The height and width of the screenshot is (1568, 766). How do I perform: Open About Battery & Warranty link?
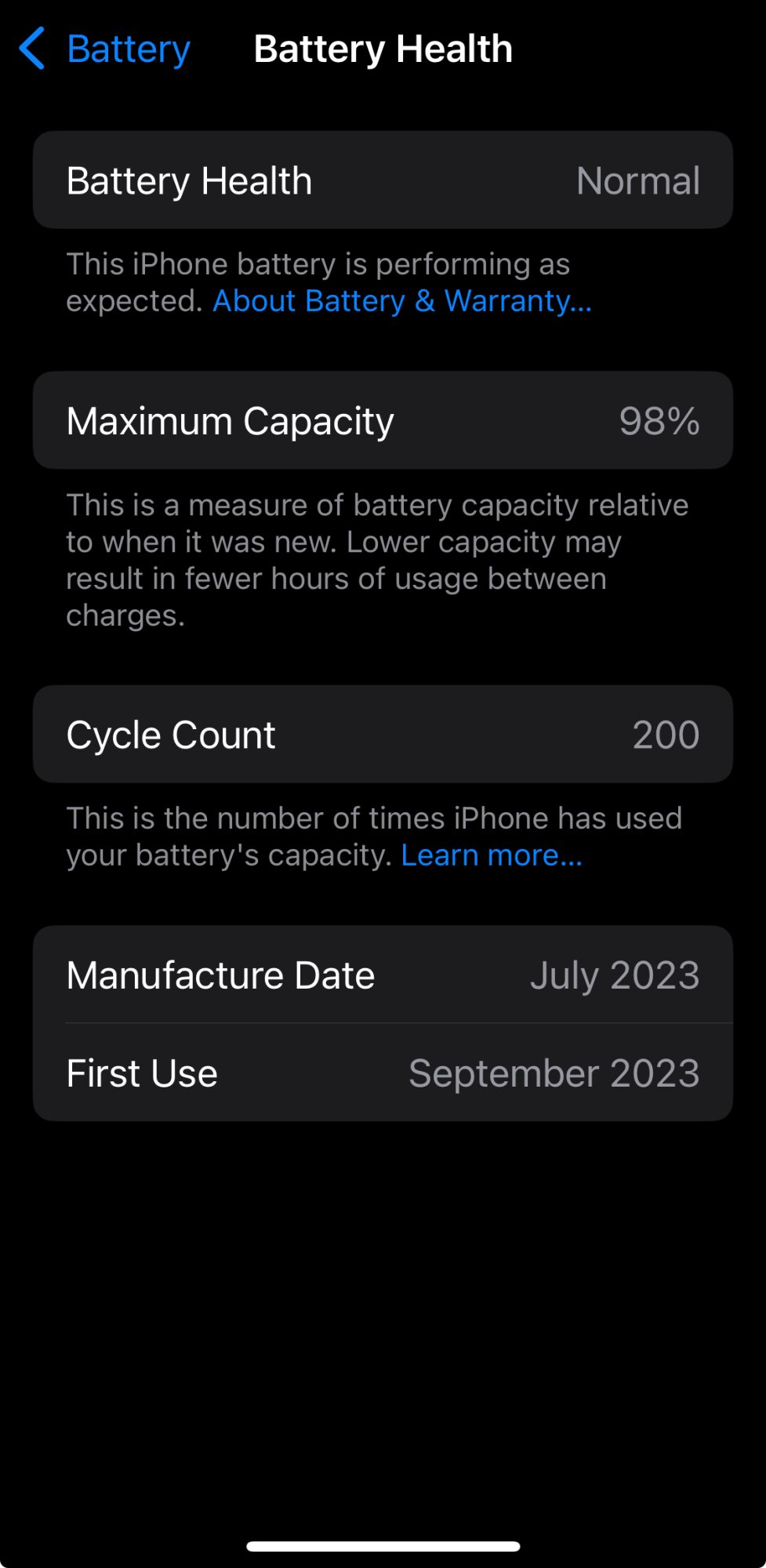(401, 301)
